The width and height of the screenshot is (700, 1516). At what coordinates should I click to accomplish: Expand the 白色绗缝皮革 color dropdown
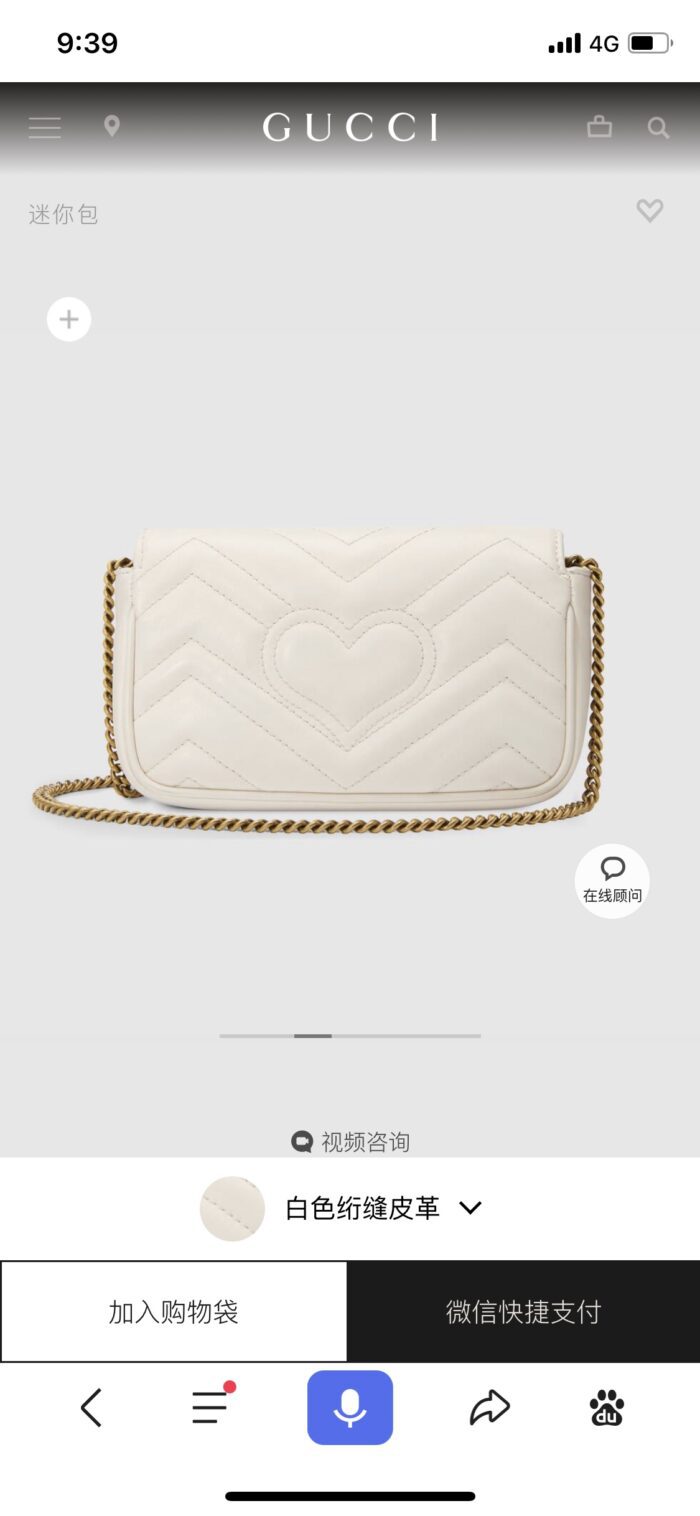(x=469, y=1208)
